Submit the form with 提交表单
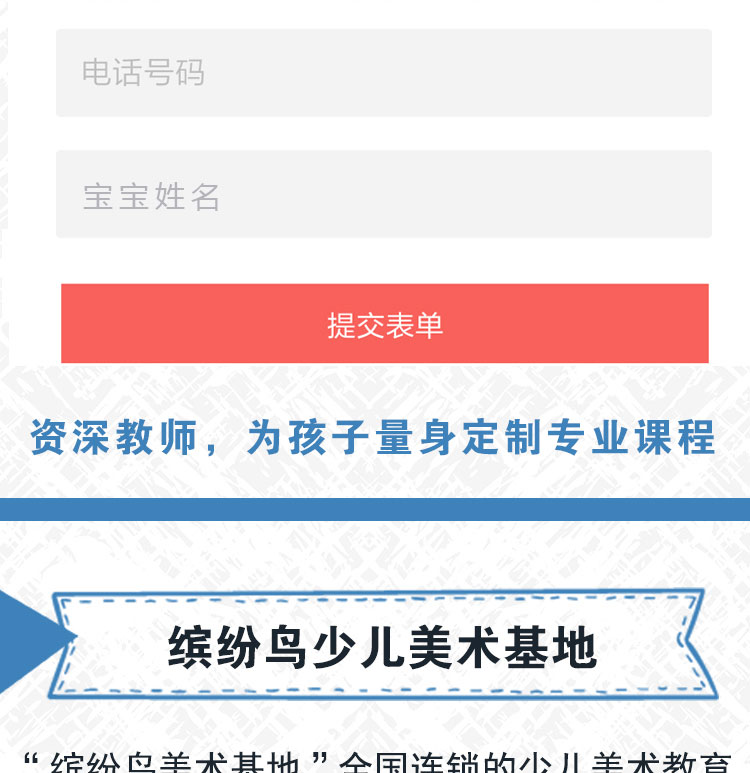 point(384,324)
